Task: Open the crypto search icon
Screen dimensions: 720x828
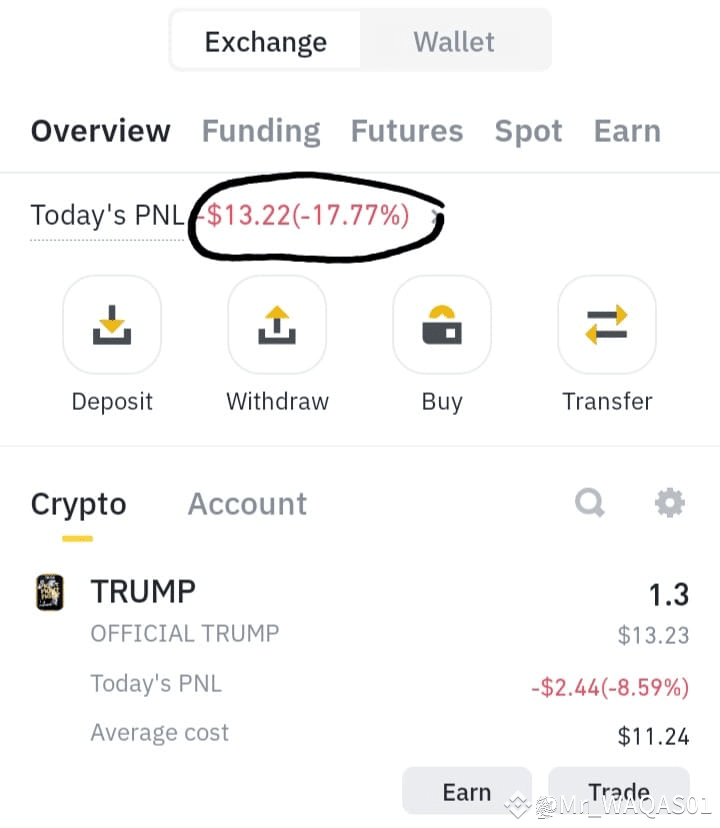Action: click(590, 503)
